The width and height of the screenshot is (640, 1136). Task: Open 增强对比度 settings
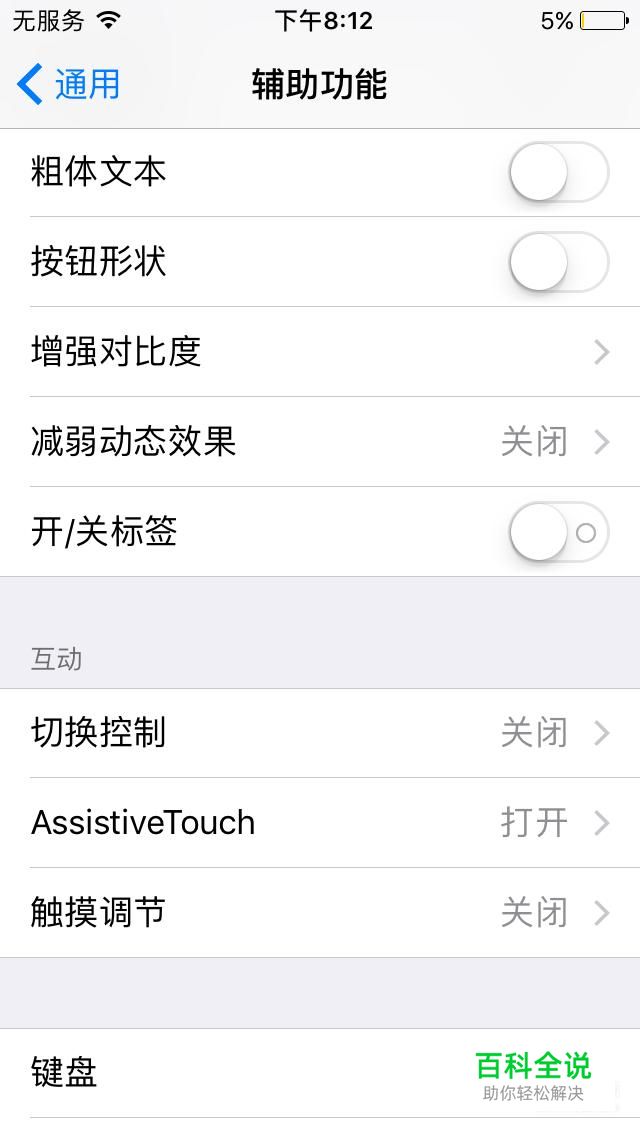click(x=320, y=351)
